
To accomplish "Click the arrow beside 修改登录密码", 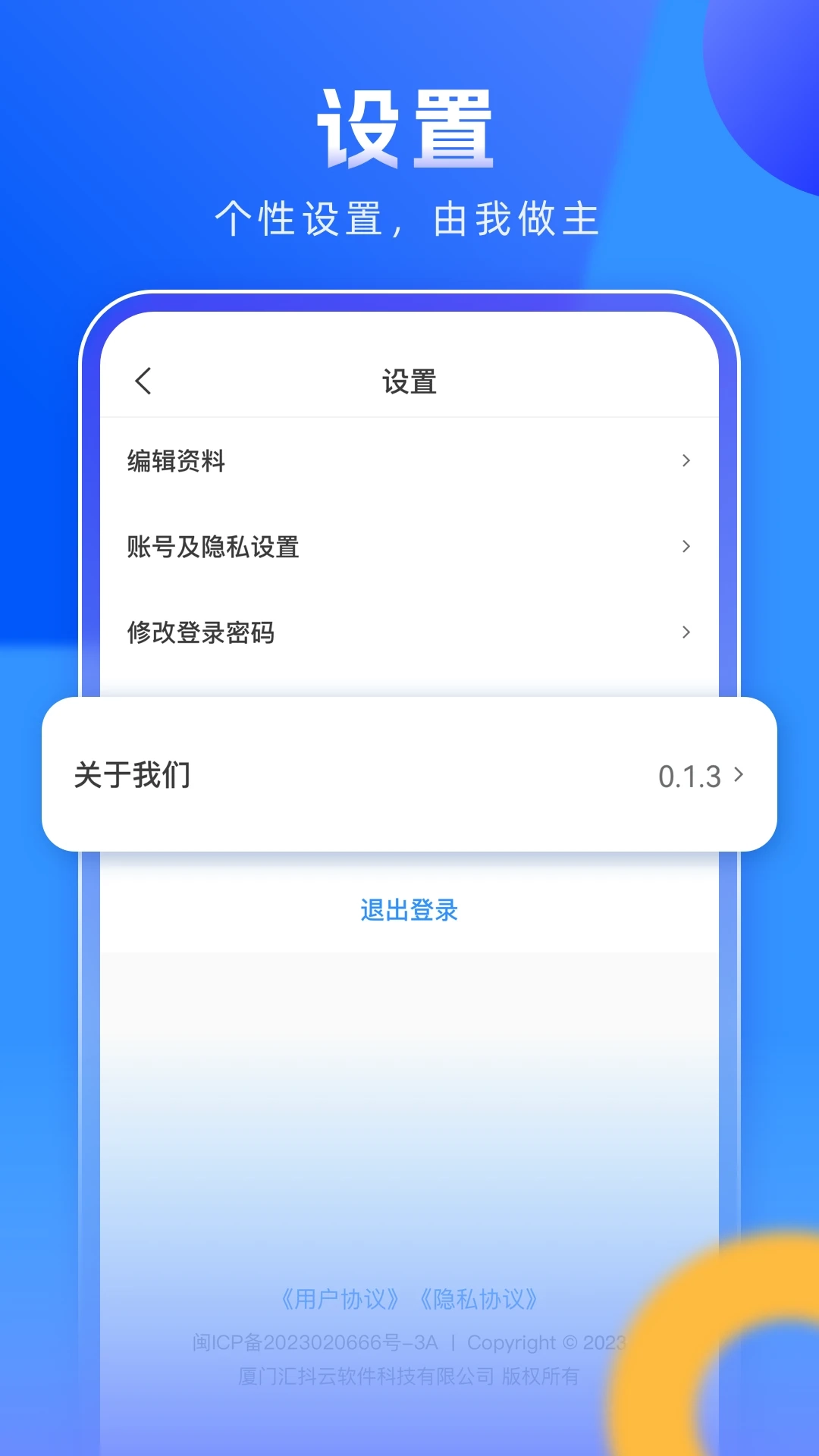I will [x=687, y=632].
